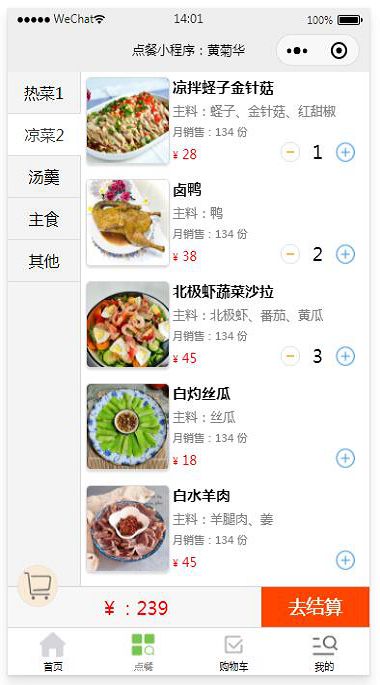This screenshot has width=380, height=685.
Task: Increase quantity of 凉拌蛏子金针菇
Action: click(345, 152)
